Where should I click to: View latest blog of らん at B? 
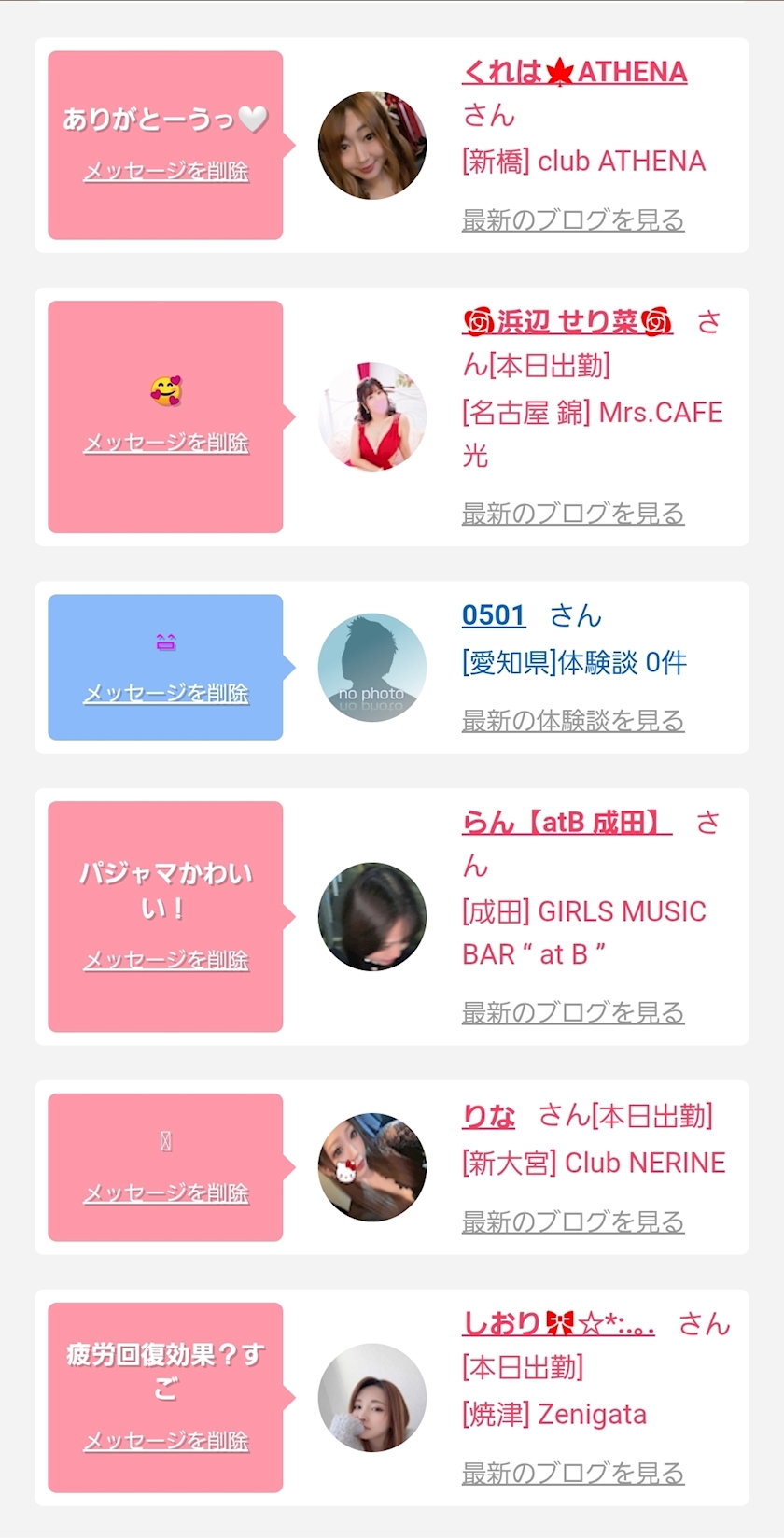(573, 1012)
